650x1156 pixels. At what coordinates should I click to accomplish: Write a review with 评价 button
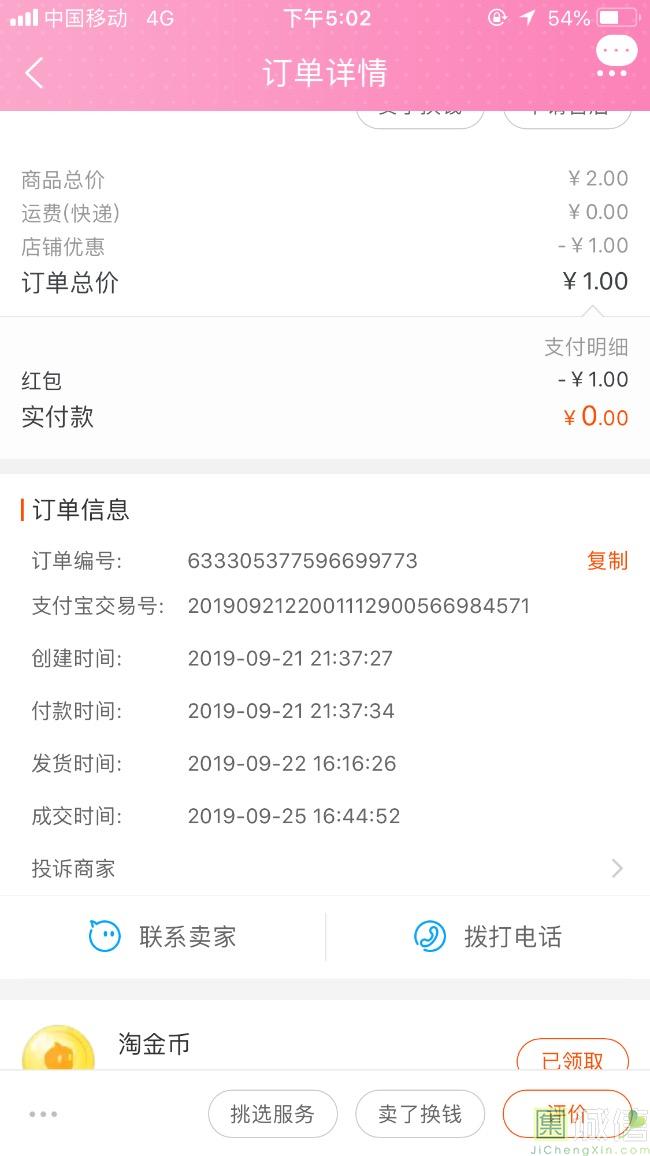pos(566,1114)
